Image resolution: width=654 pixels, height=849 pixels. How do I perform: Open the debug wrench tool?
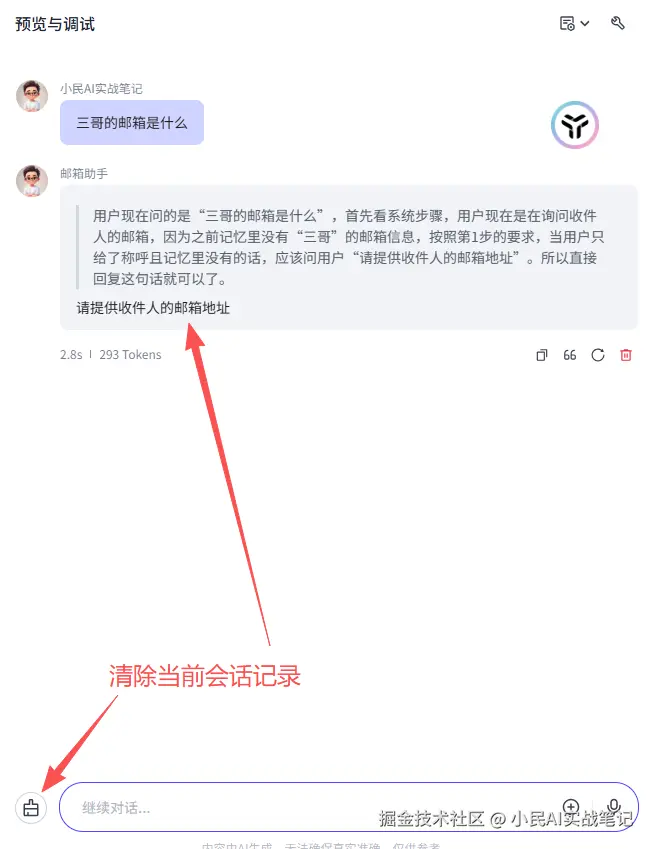(618, 23)
